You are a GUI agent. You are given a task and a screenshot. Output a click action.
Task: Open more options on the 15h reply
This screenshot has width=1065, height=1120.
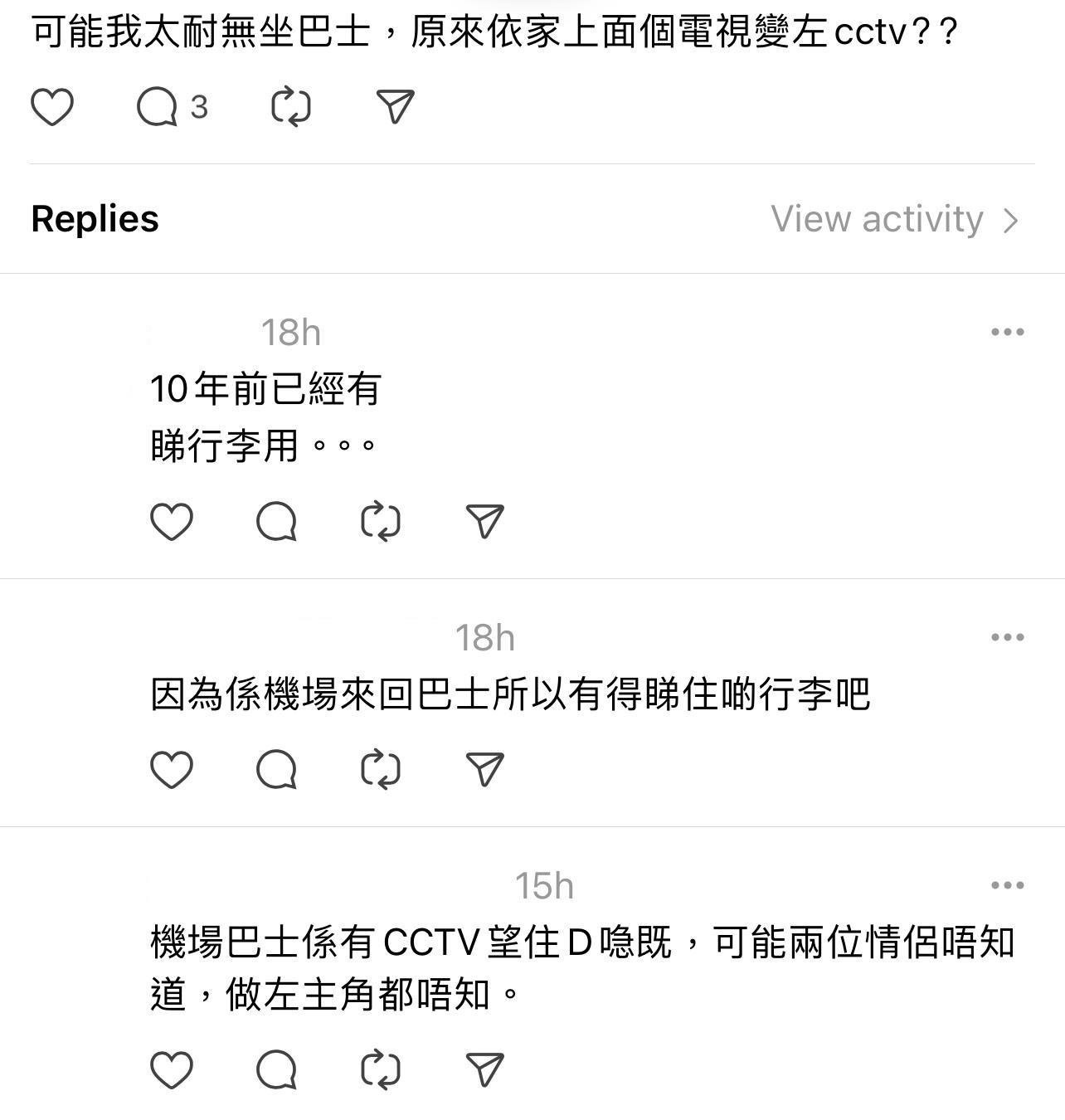(1006, 884)
